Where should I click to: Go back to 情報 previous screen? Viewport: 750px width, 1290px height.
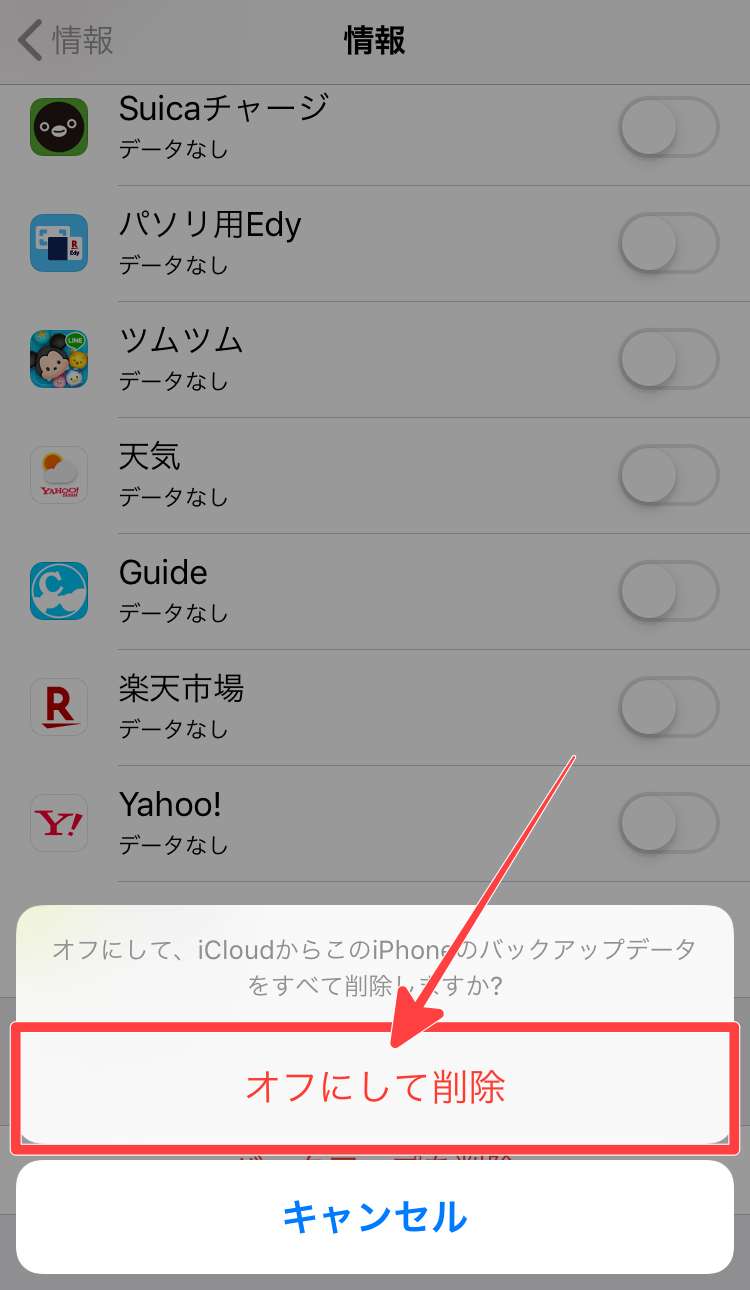[66, 41]
